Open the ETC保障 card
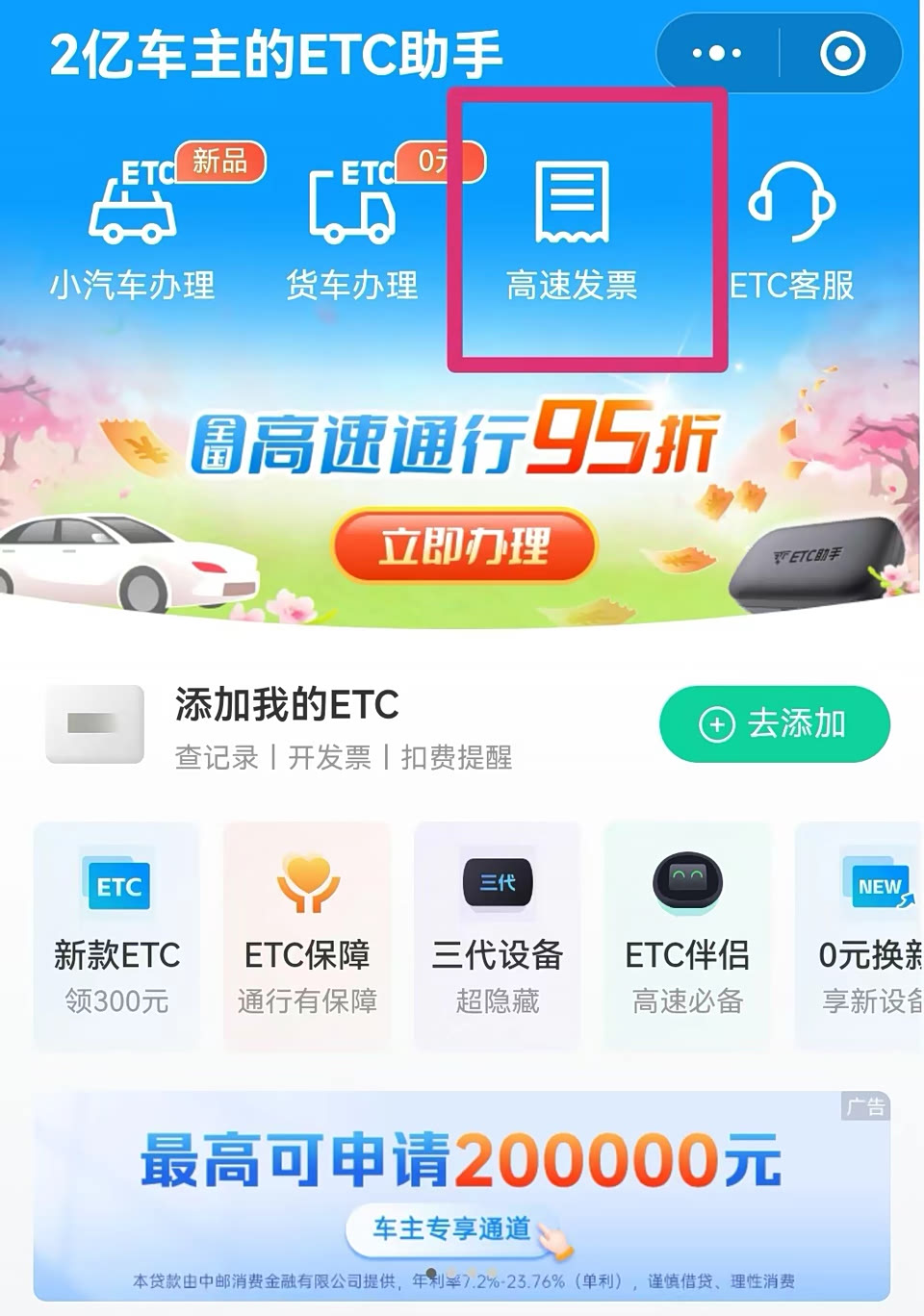The image size is (924, 1316). click(x=307, y=935)
